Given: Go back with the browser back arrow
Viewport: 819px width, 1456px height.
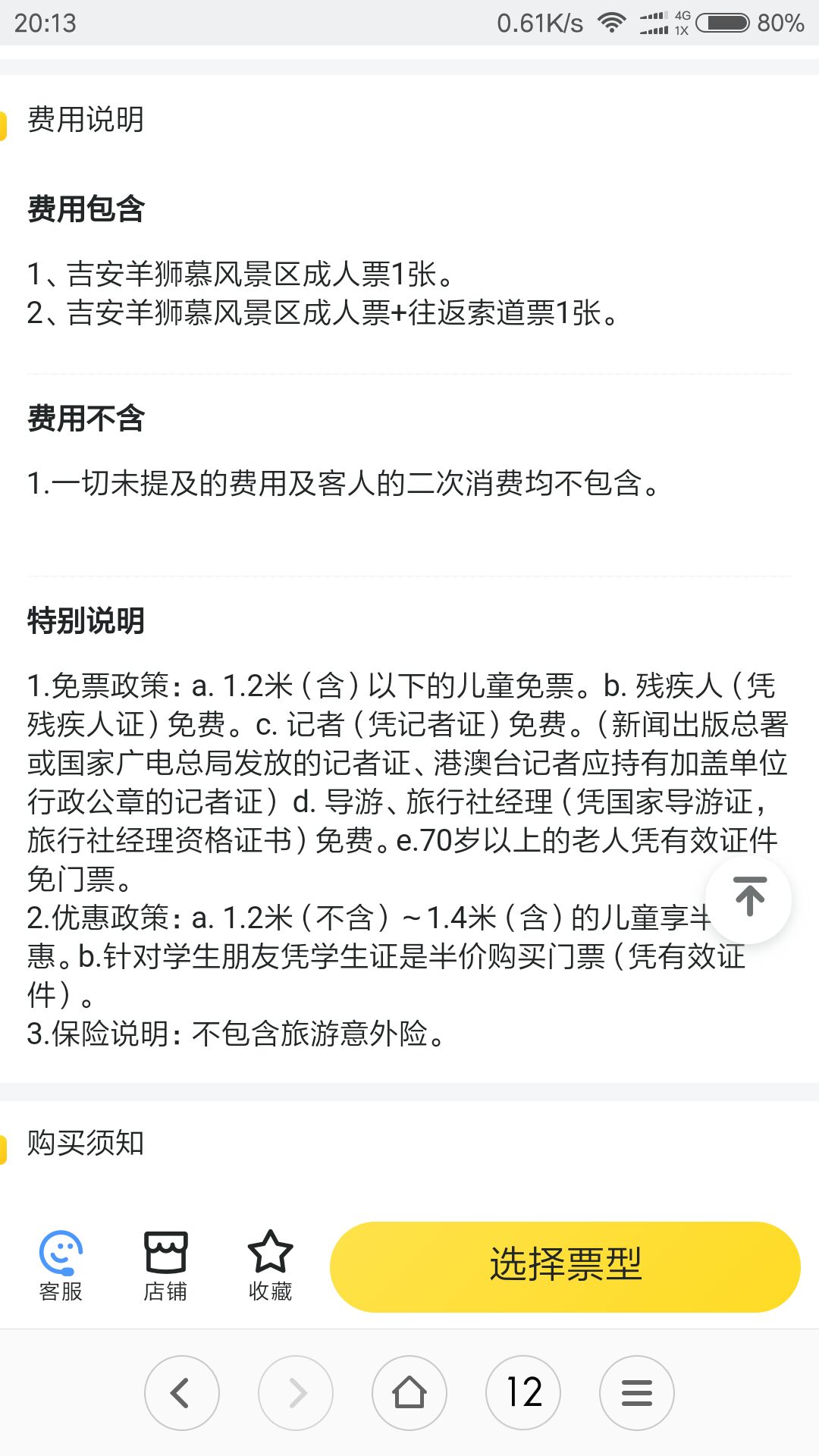Looking at the screenshot, I should coord(182,1393).
